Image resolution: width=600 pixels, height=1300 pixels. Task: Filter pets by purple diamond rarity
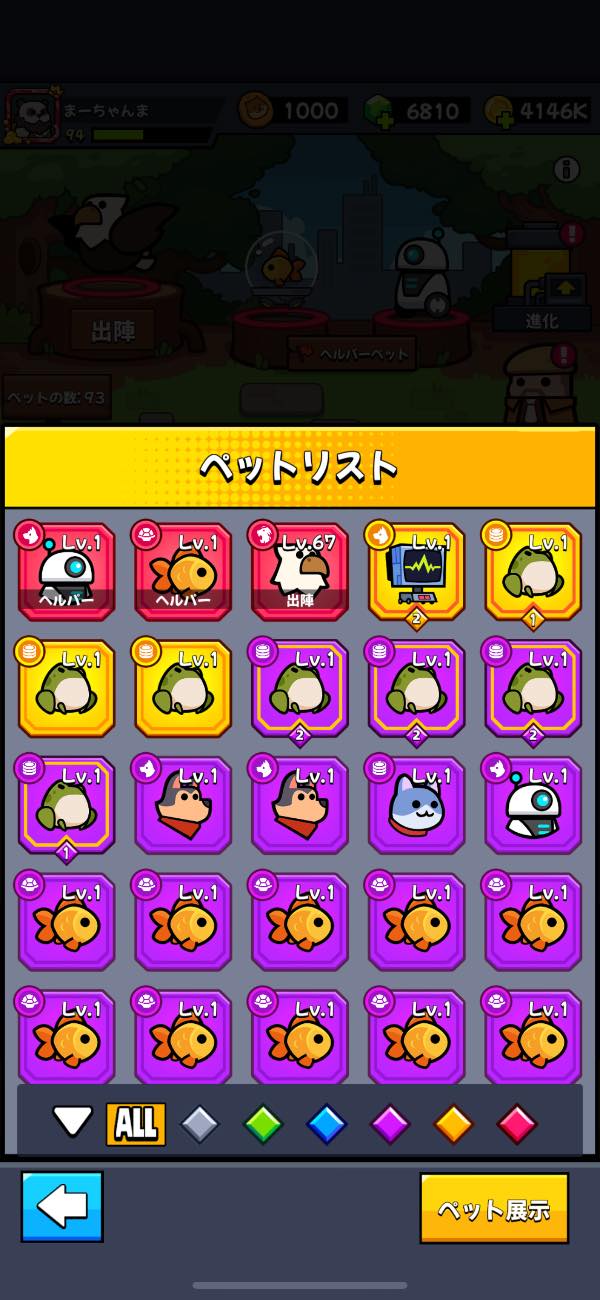coord(390,1124)
